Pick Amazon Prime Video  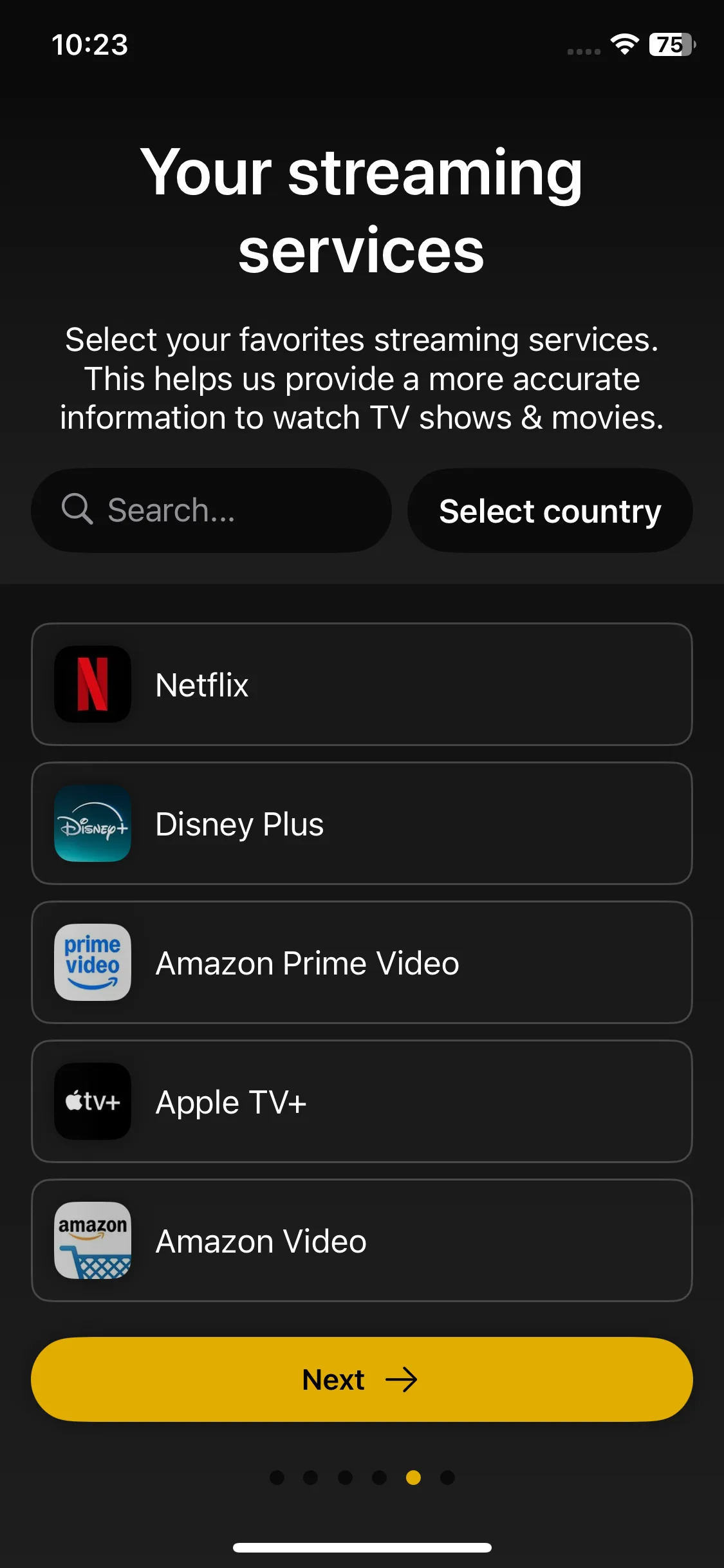click(362, 962)
